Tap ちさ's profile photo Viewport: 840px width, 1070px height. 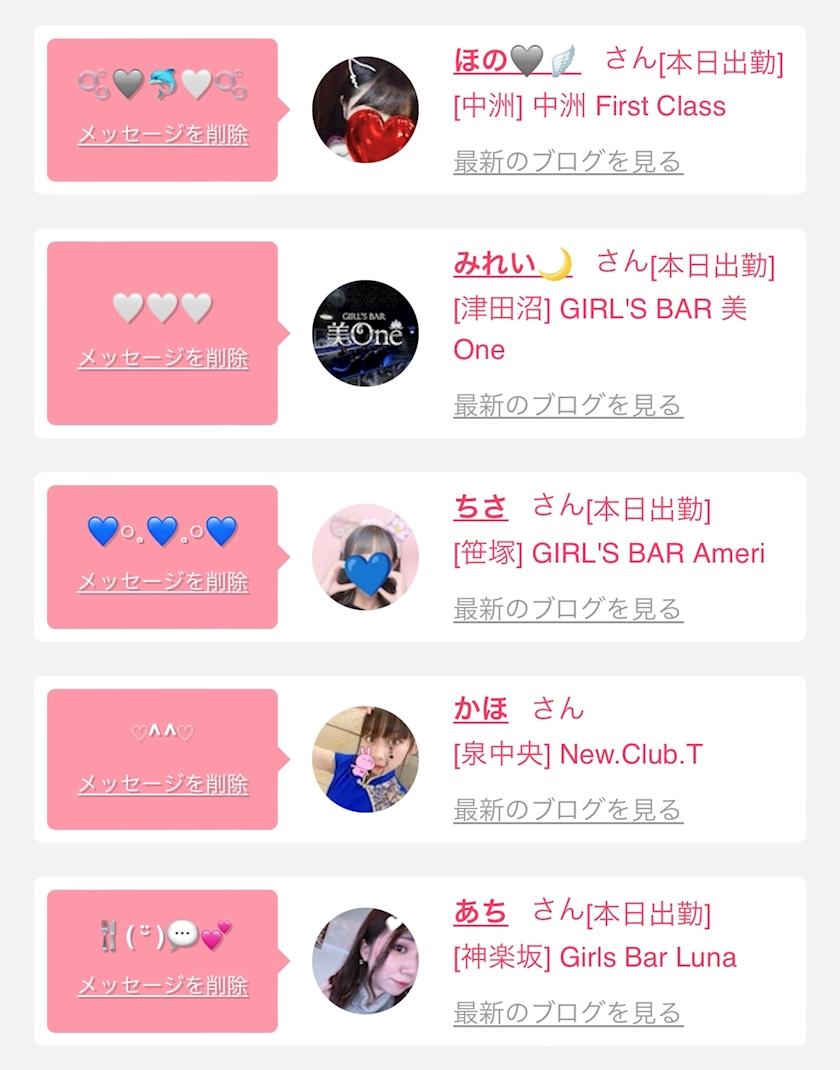pos(365,557)
